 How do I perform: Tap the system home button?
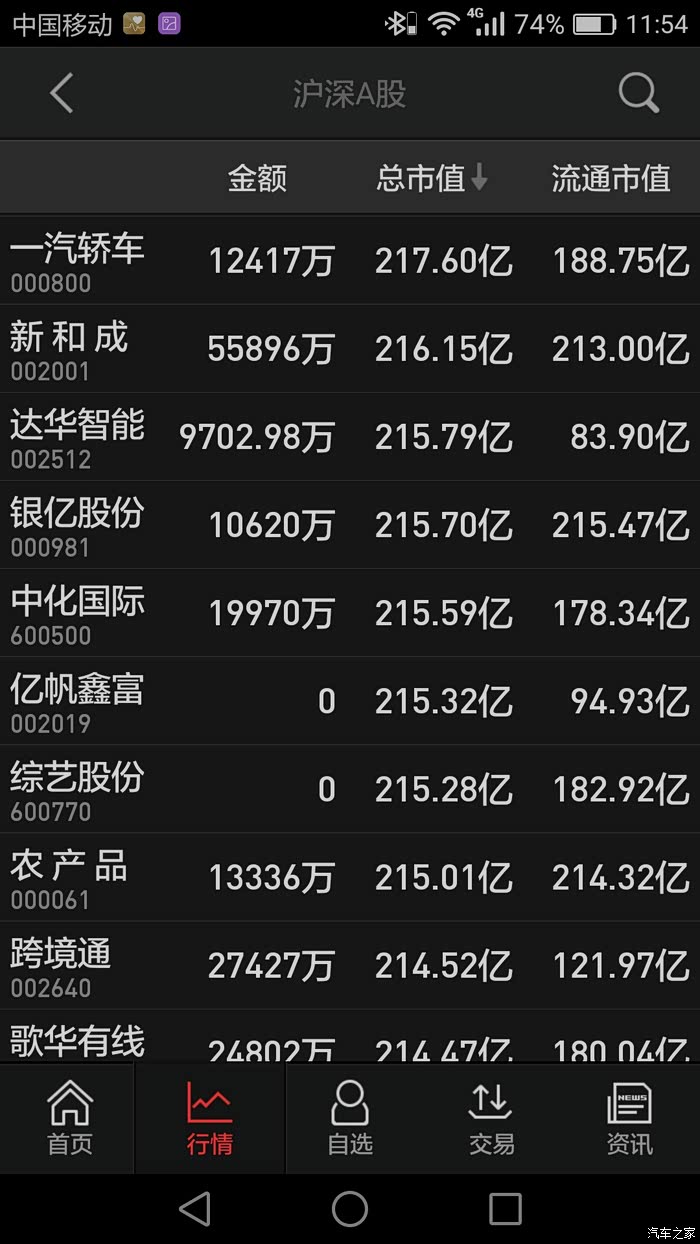(350, 1209)
